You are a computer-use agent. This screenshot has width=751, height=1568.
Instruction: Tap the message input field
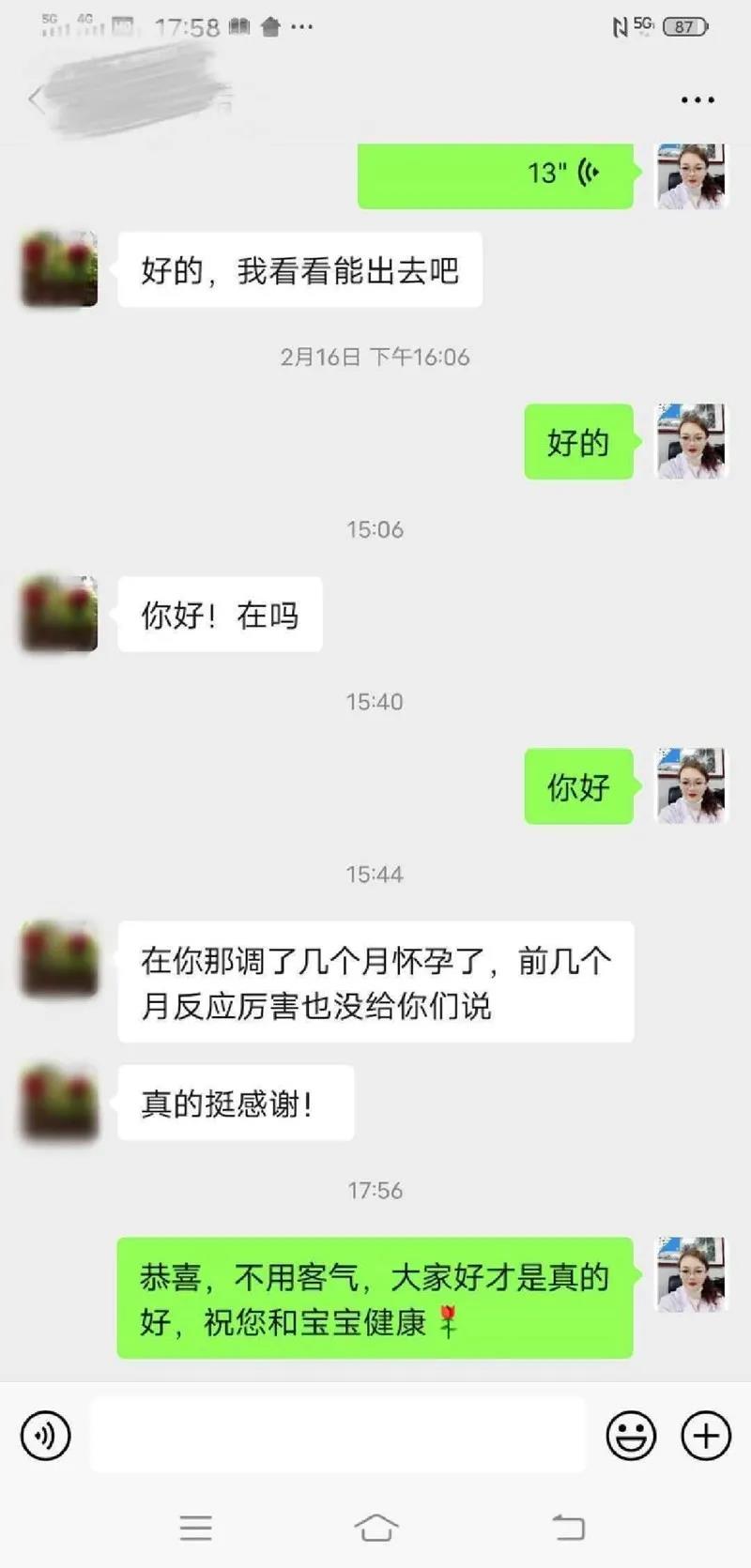coord(338,1435)
